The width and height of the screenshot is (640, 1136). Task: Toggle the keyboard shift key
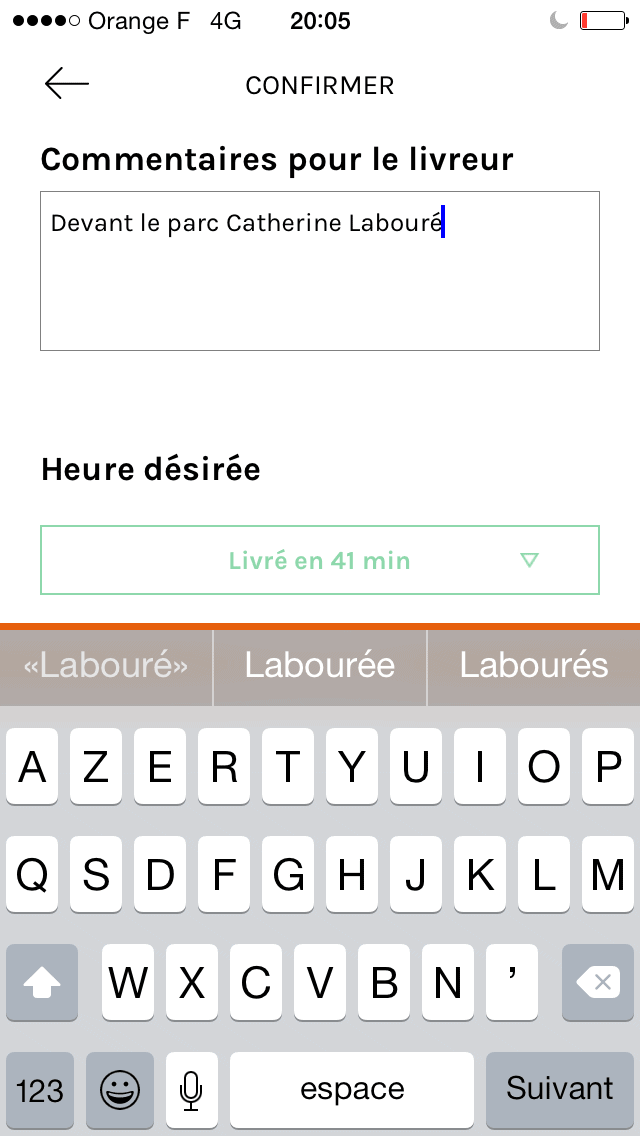coord(41,982)
